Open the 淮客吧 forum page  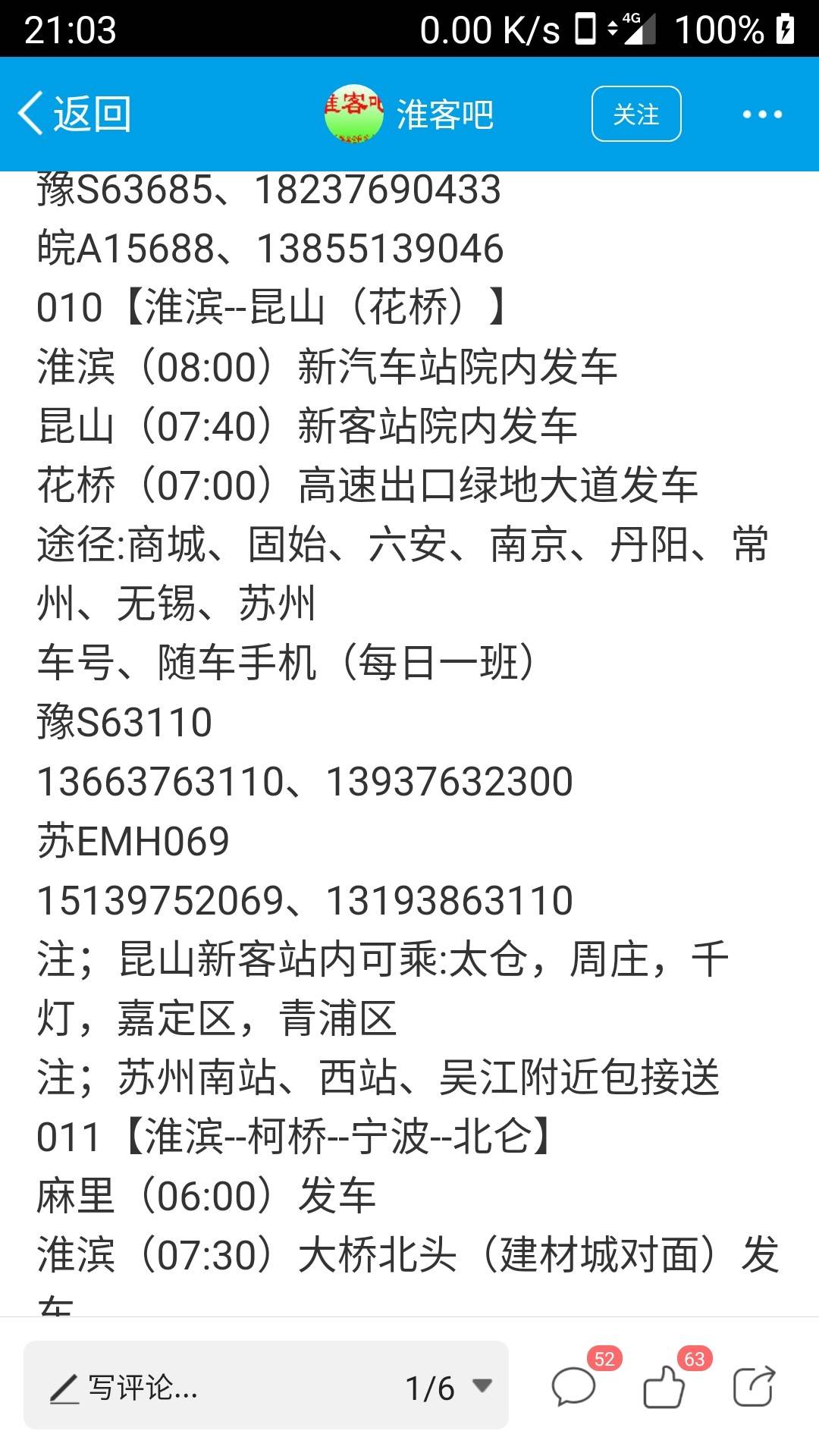409,115
